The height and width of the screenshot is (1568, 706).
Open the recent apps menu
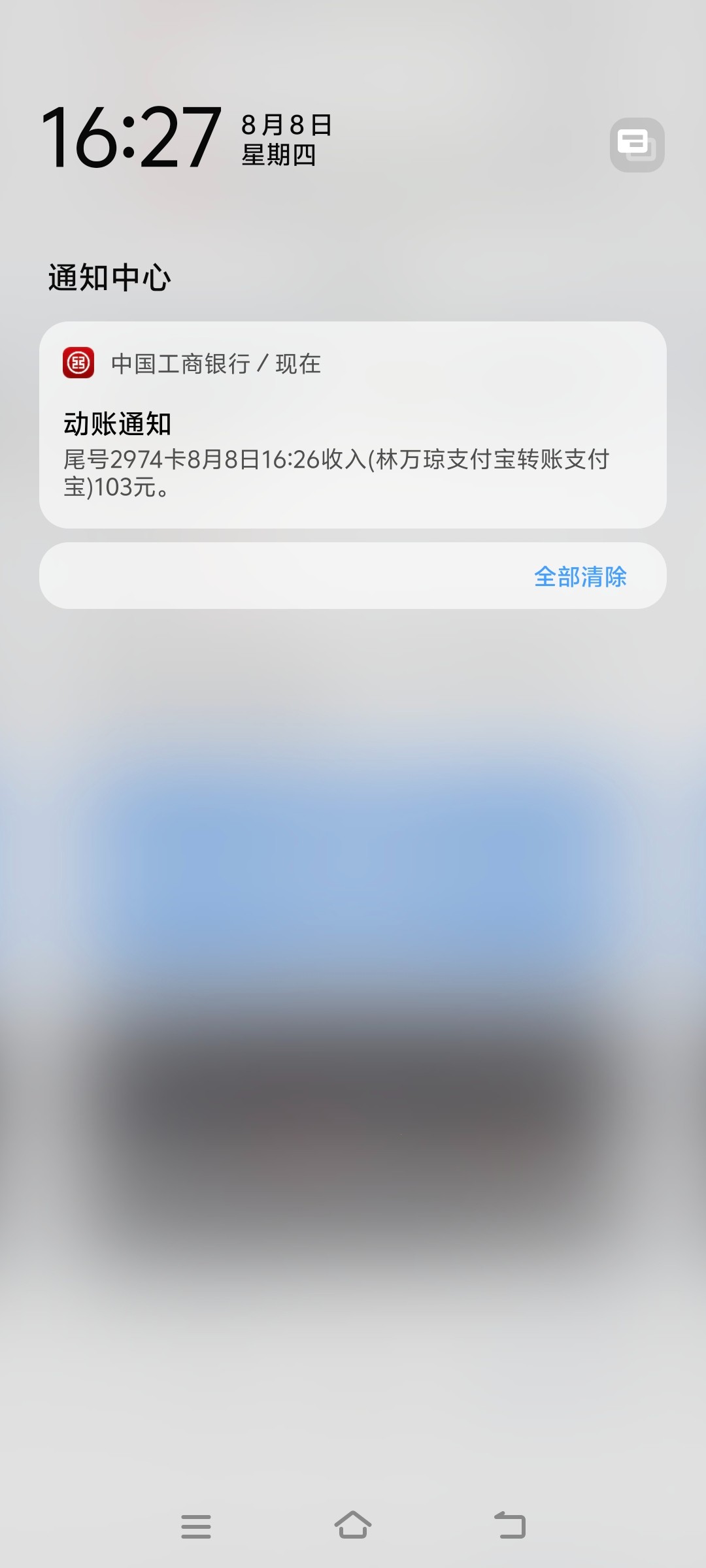(x=196, y=1526)
